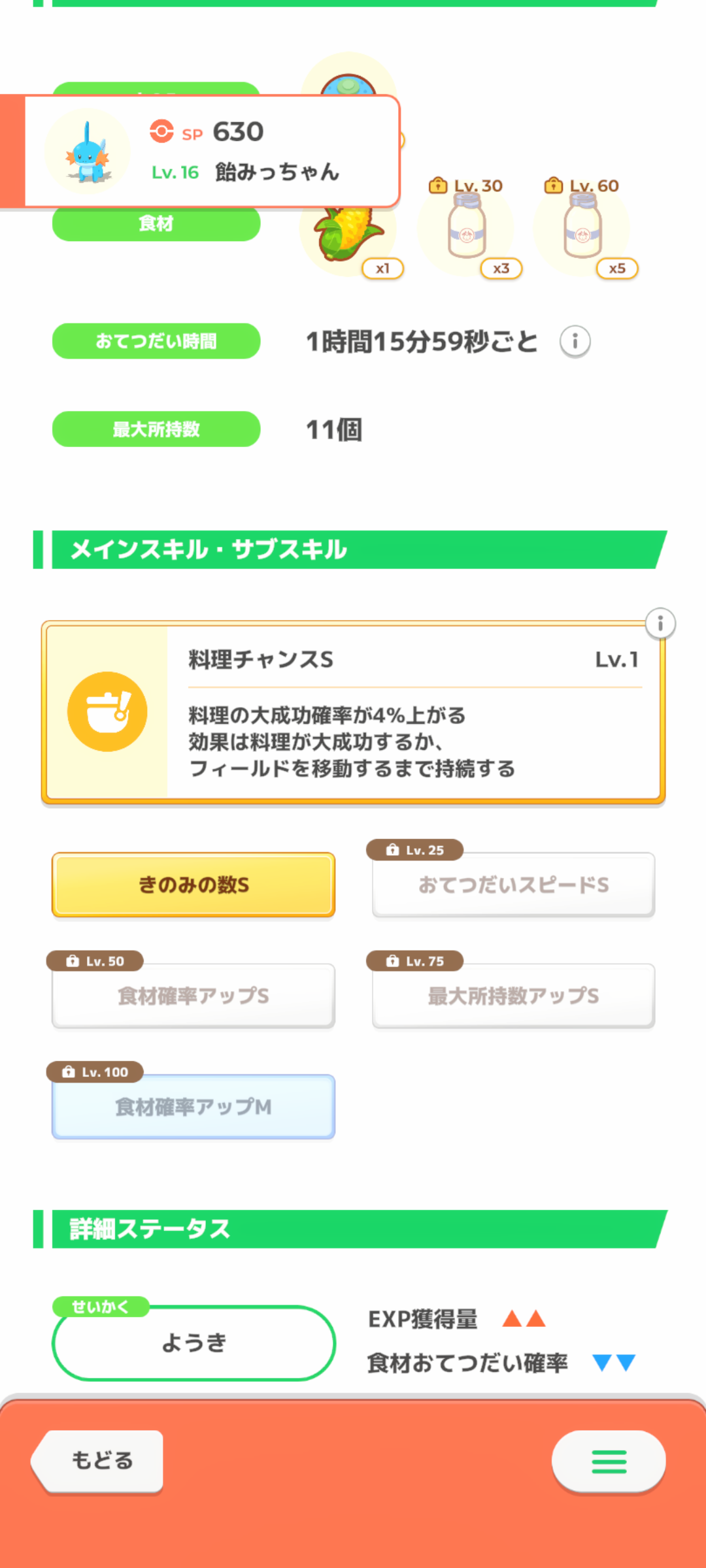706x1568 pixels.
Task: Open the 料理チャンスS main skill card
Action: (x=353, y=712)
